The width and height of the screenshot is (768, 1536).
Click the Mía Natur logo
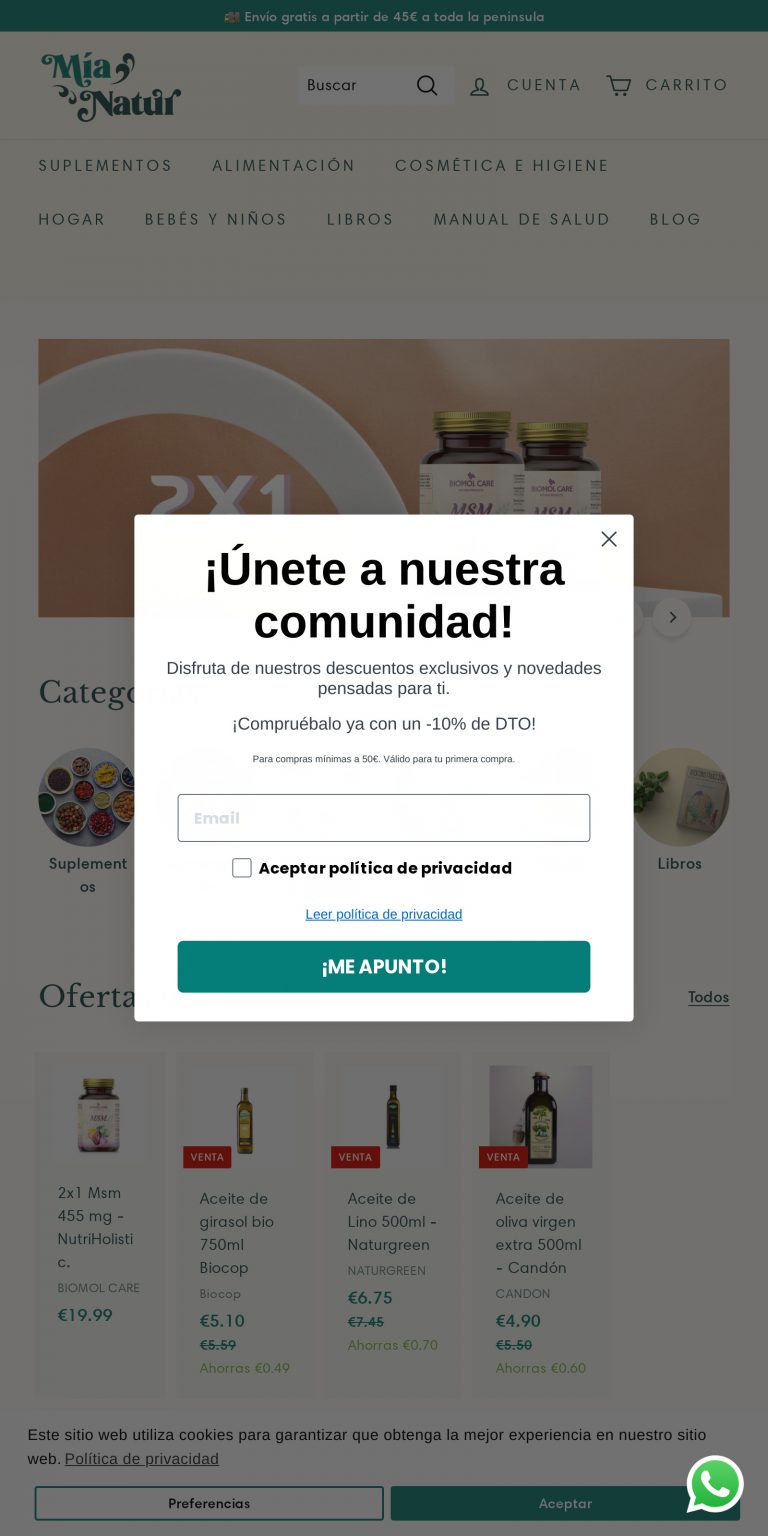click(110, 85)
